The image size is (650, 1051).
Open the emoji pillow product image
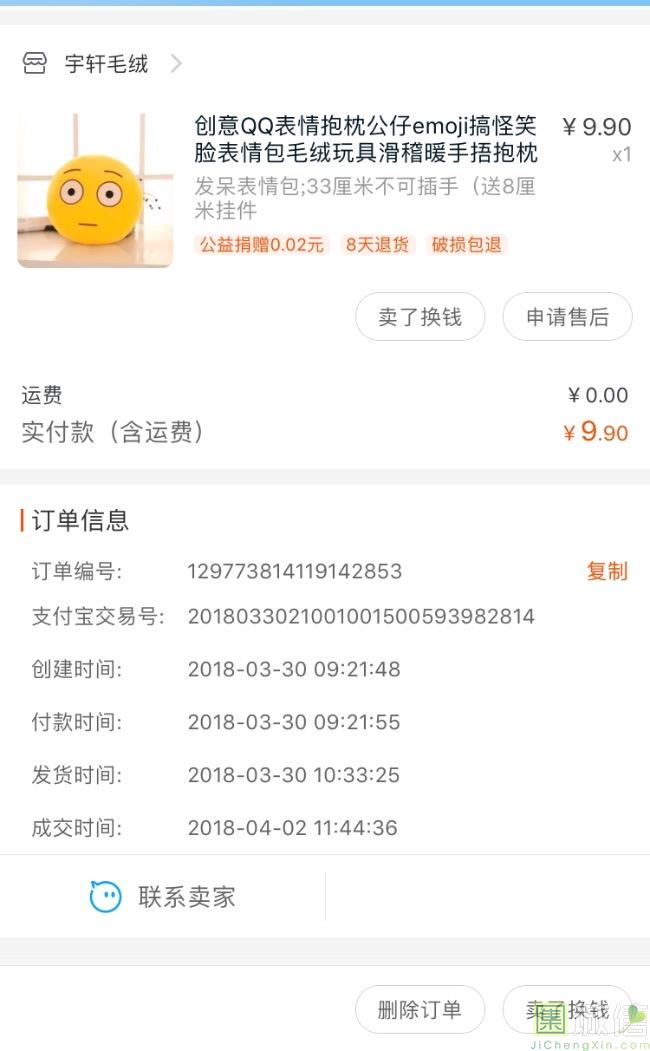click(95, 190)
